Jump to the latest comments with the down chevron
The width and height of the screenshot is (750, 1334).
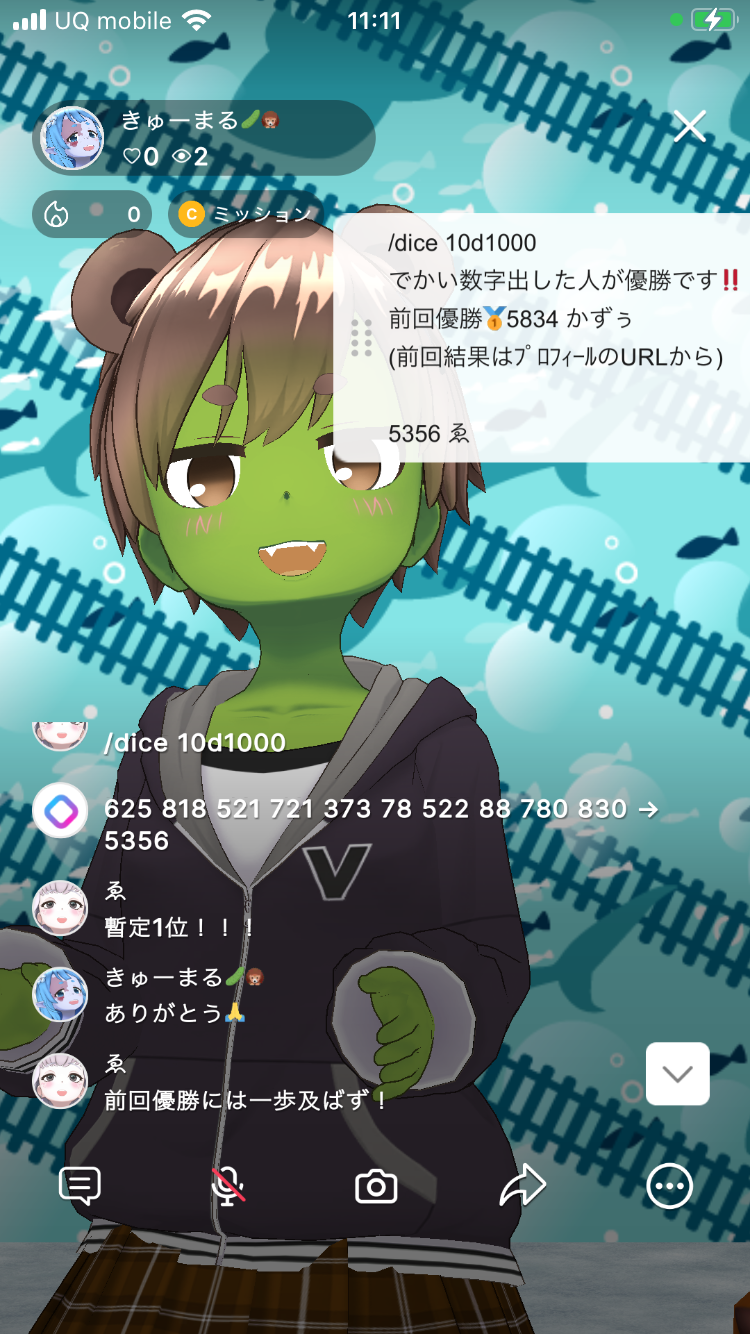678,1074
